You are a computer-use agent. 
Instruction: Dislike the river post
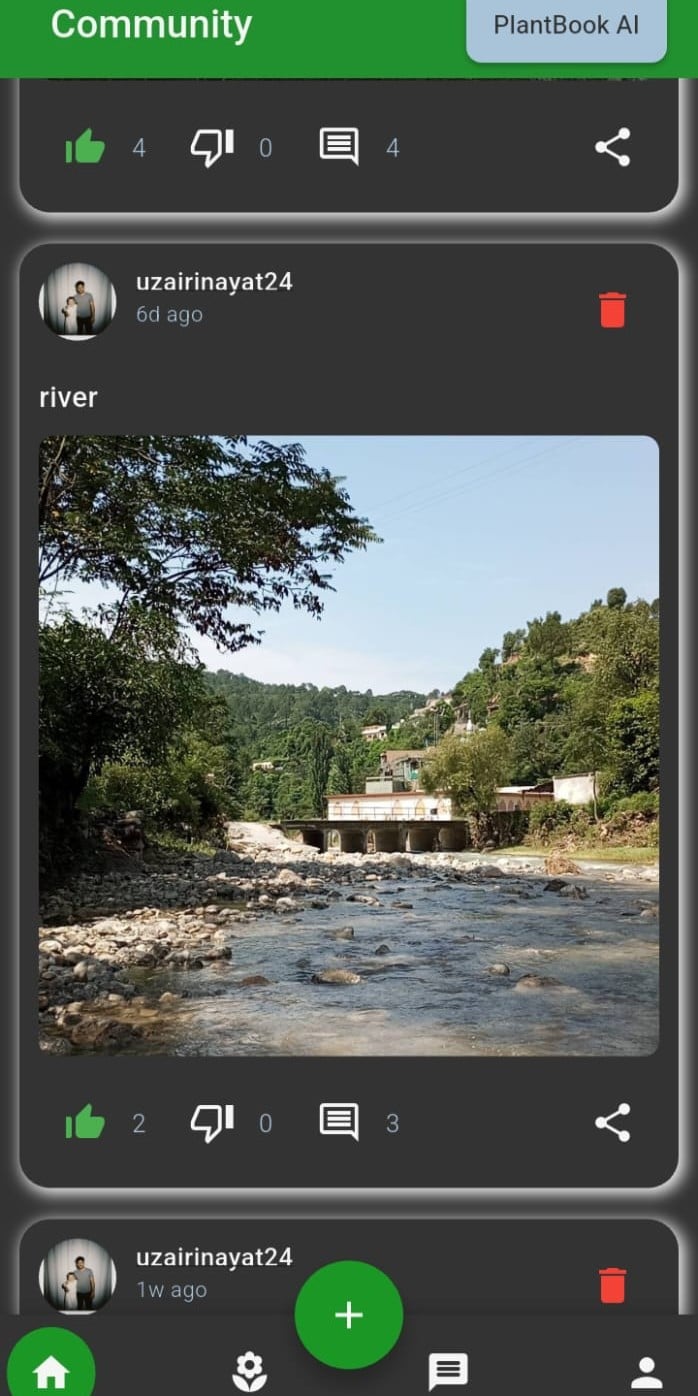click(x=212, y=1122)
